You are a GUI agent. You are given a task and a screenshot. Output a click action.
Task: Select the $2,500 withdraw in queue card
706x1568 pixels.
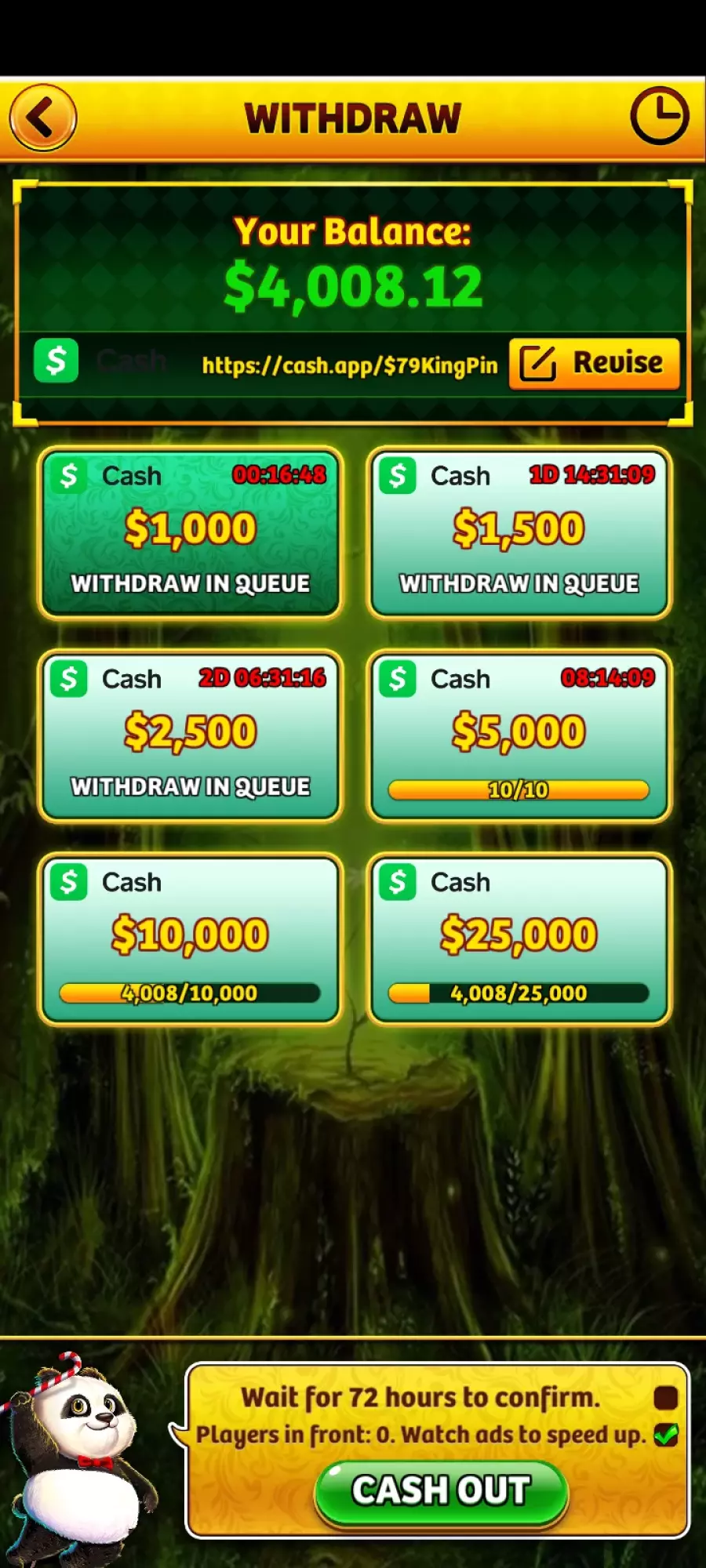190,736
